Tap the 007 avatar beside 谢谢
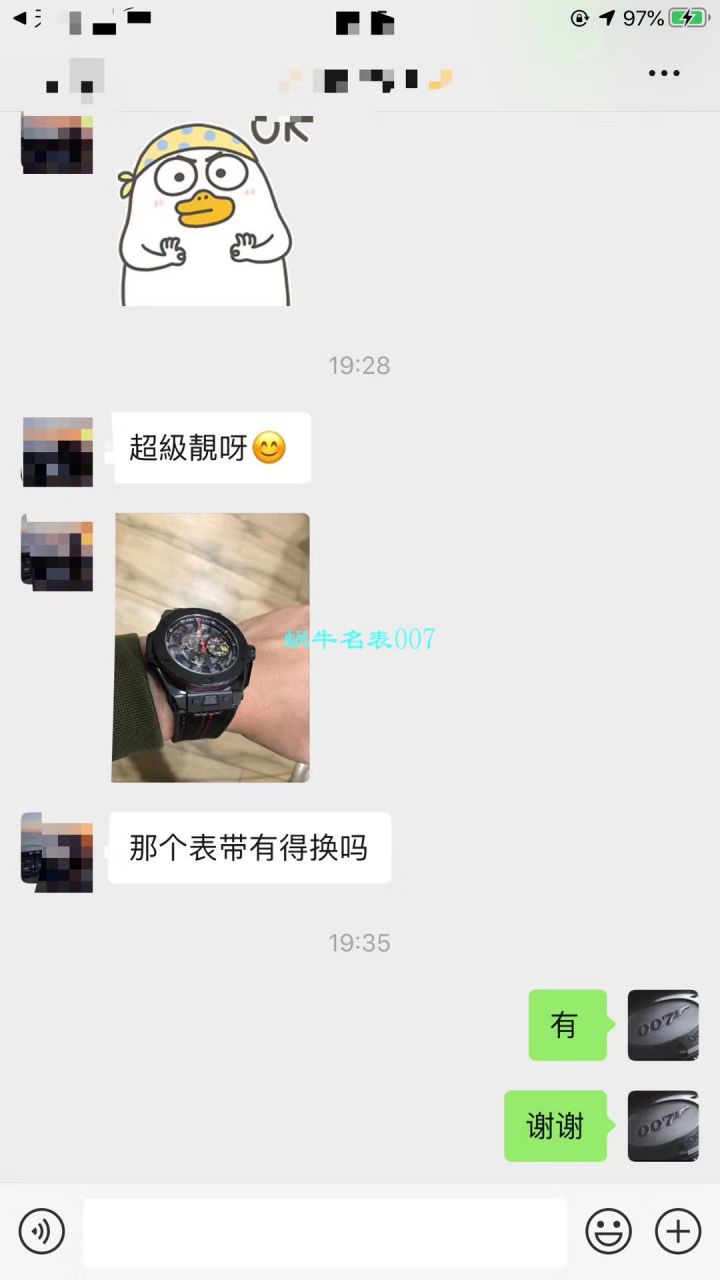 pyautogui.click(x=663, y=1126)
